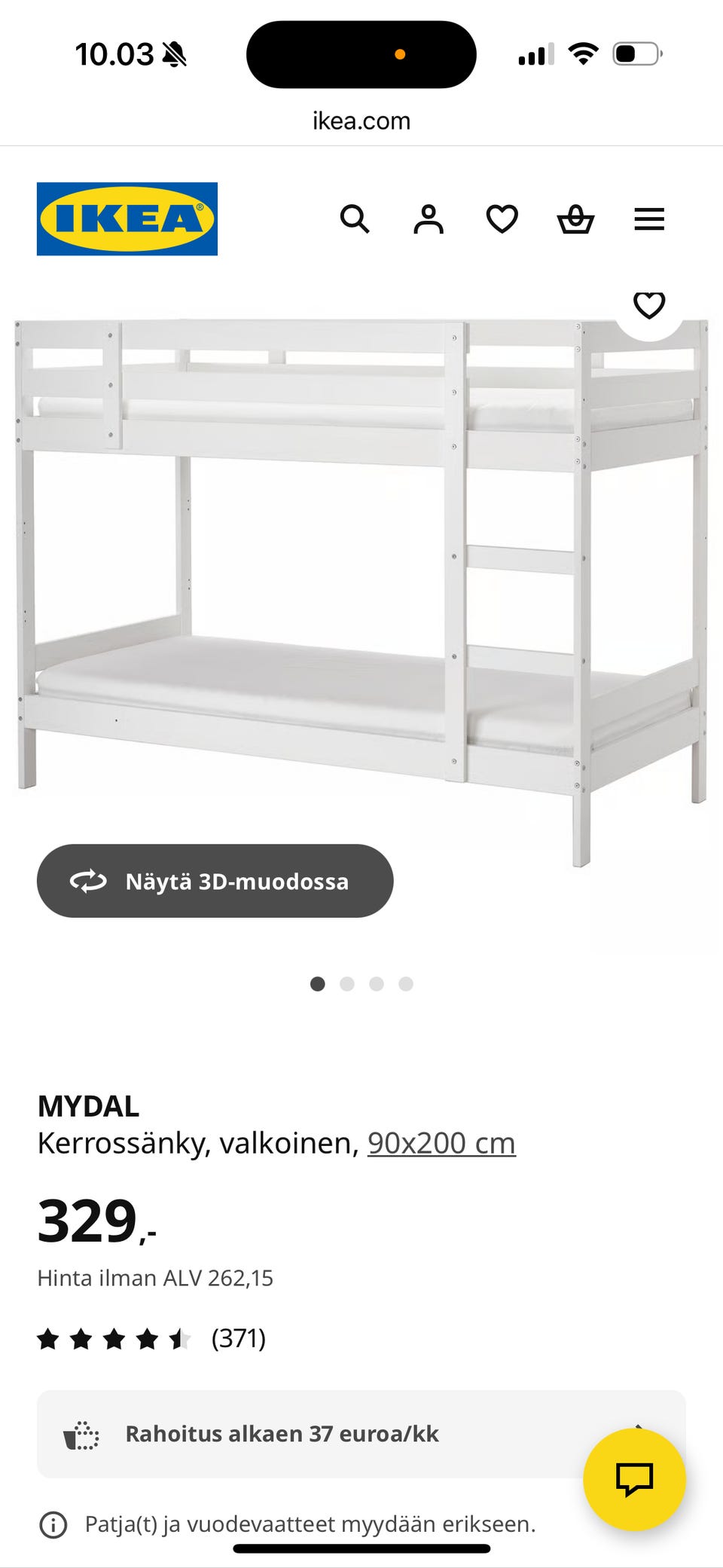The width and height of the screenshot is (723, 1568).
Task: Open the hamburger menu
Action: (649, 219)
